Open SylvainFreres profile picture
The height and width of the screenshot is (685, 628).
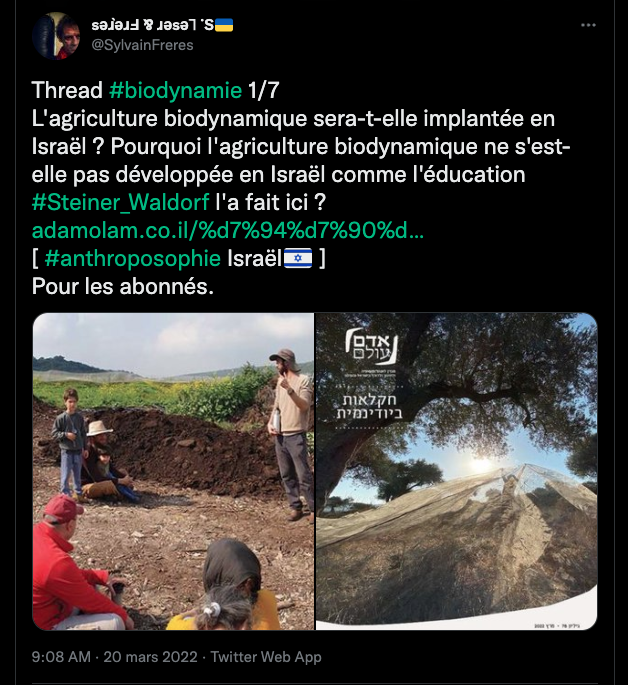point(55,36)
